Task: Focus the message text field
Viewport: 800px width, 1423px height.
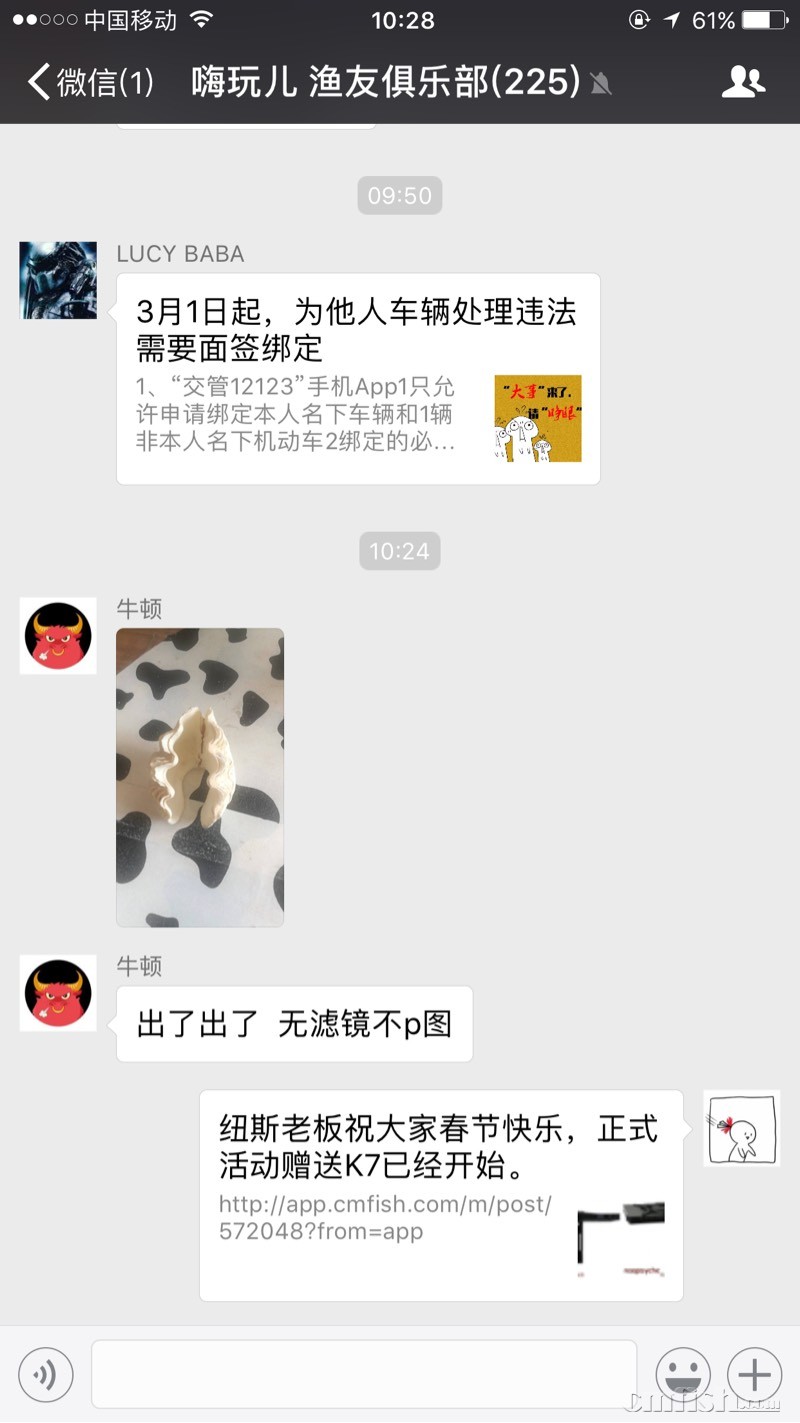Action: 364,1374
